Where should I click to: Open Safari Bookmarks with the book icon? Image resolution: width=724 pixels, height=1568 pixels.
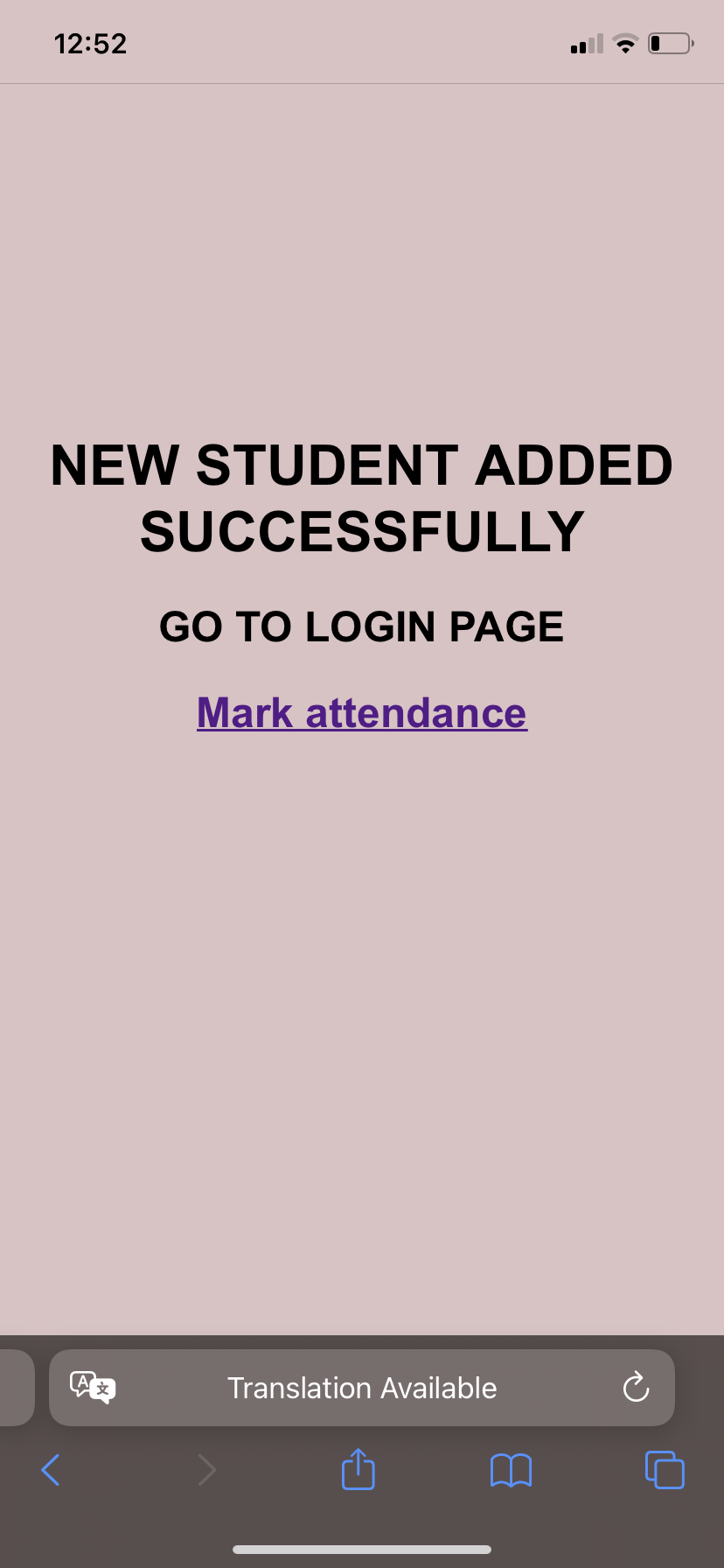coord(512,1470)
